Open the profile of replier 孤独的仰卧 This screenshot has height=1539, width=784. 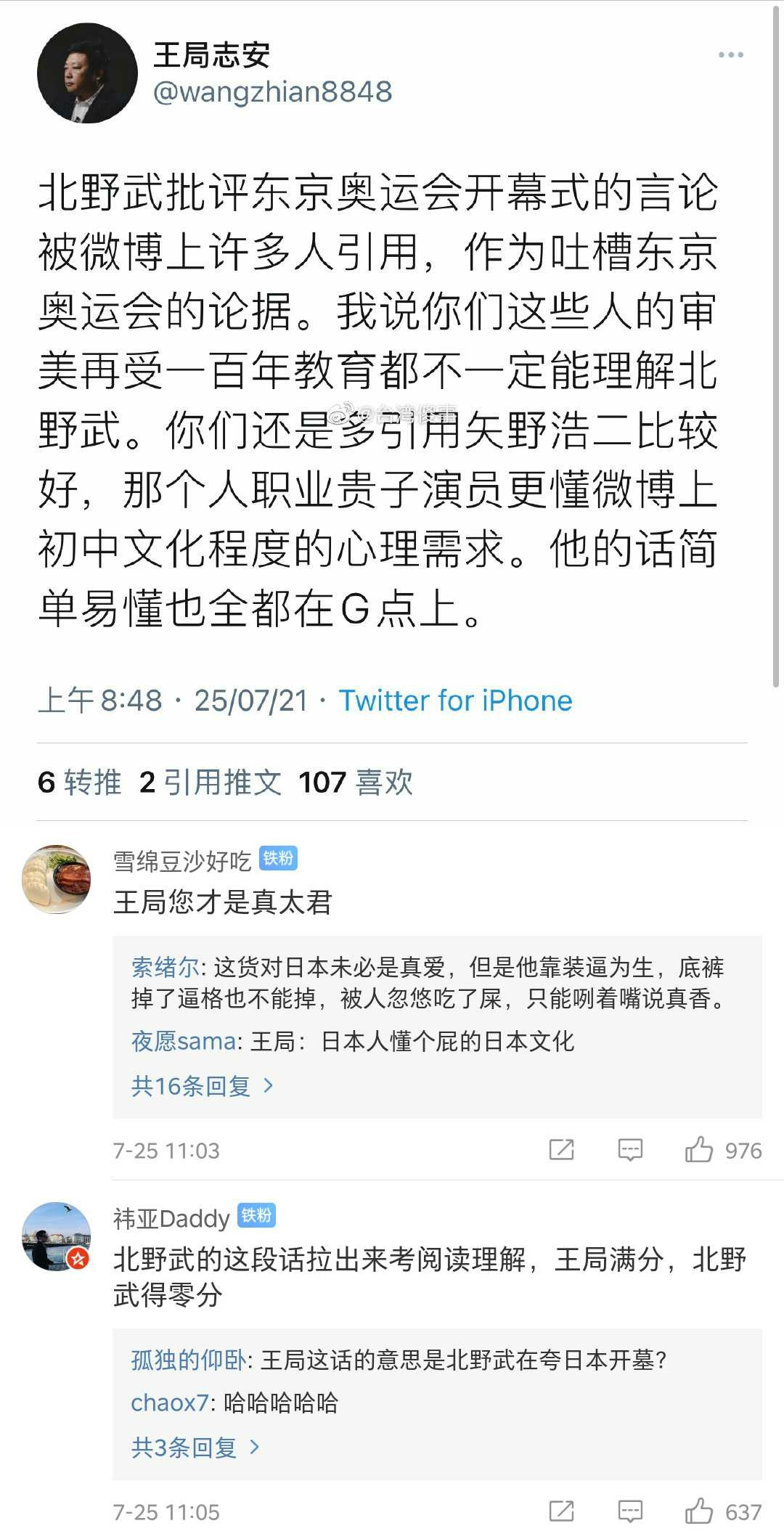189,1359
